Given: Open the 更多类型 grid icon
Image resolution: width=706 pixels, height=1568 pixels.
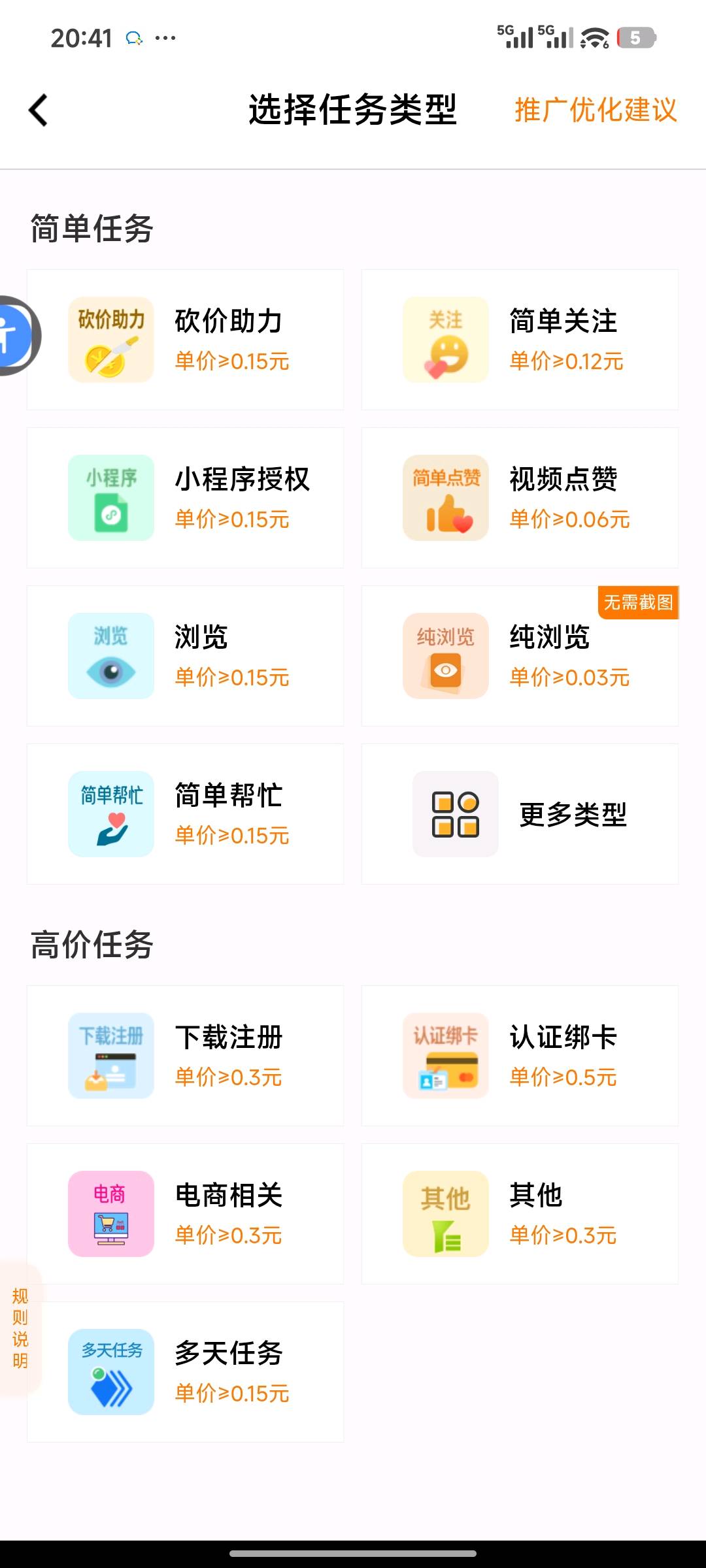Looking at the screenshot, I should pyautogui.click(x=455, y=813).
